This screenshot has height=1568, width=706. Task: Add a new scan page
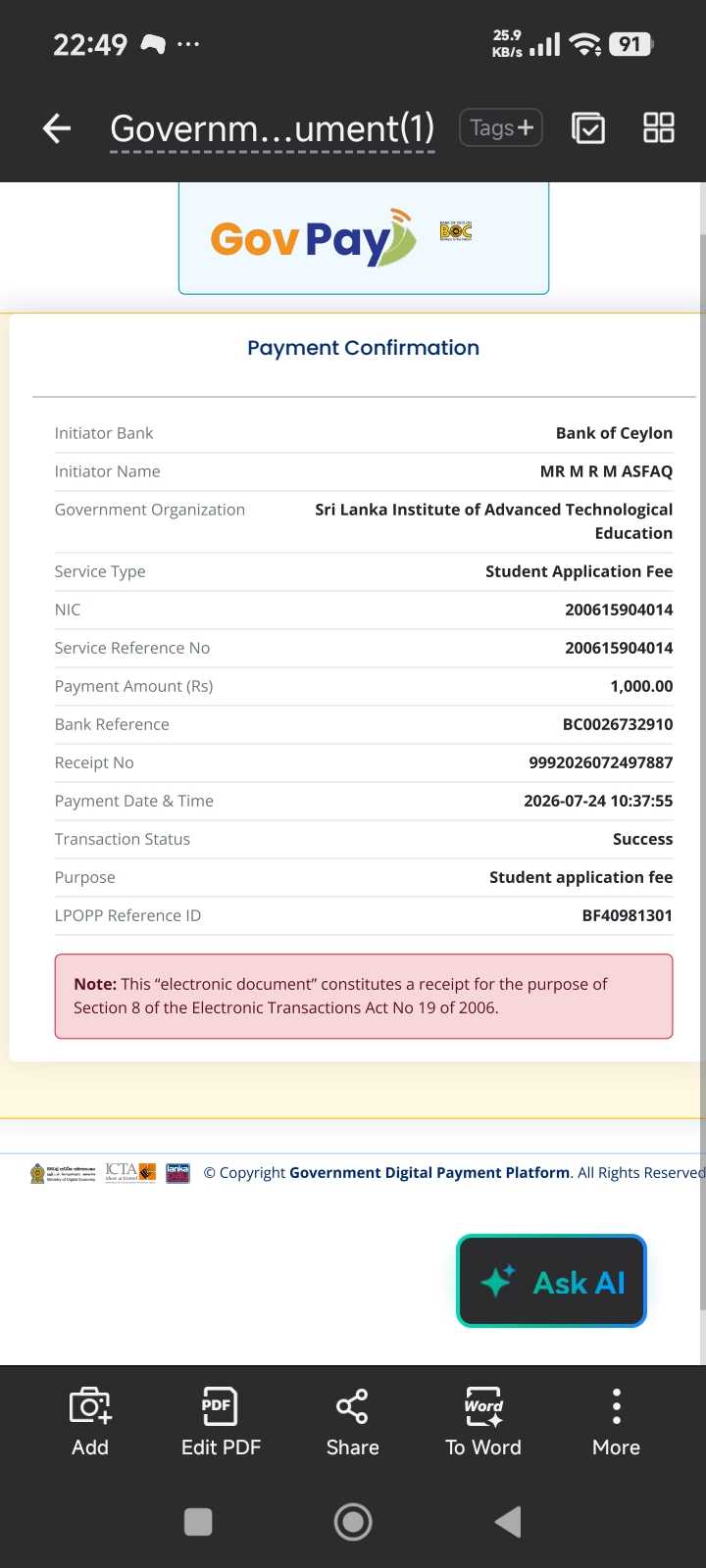(x=90, y=1422)
